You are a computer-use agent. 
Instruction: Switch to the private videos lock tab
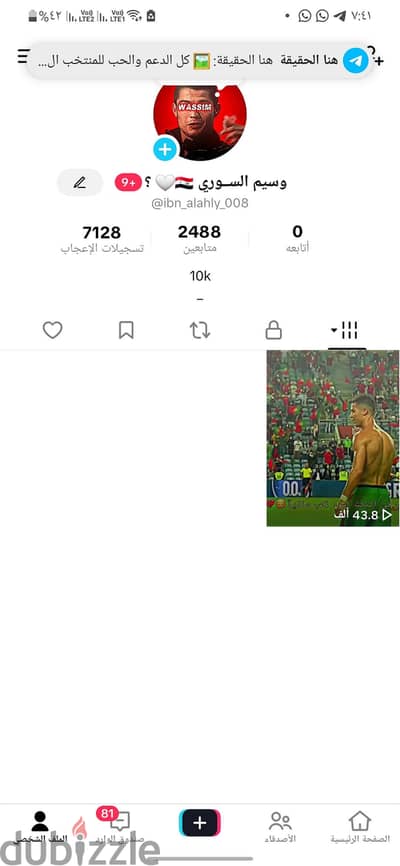[273, 331]
